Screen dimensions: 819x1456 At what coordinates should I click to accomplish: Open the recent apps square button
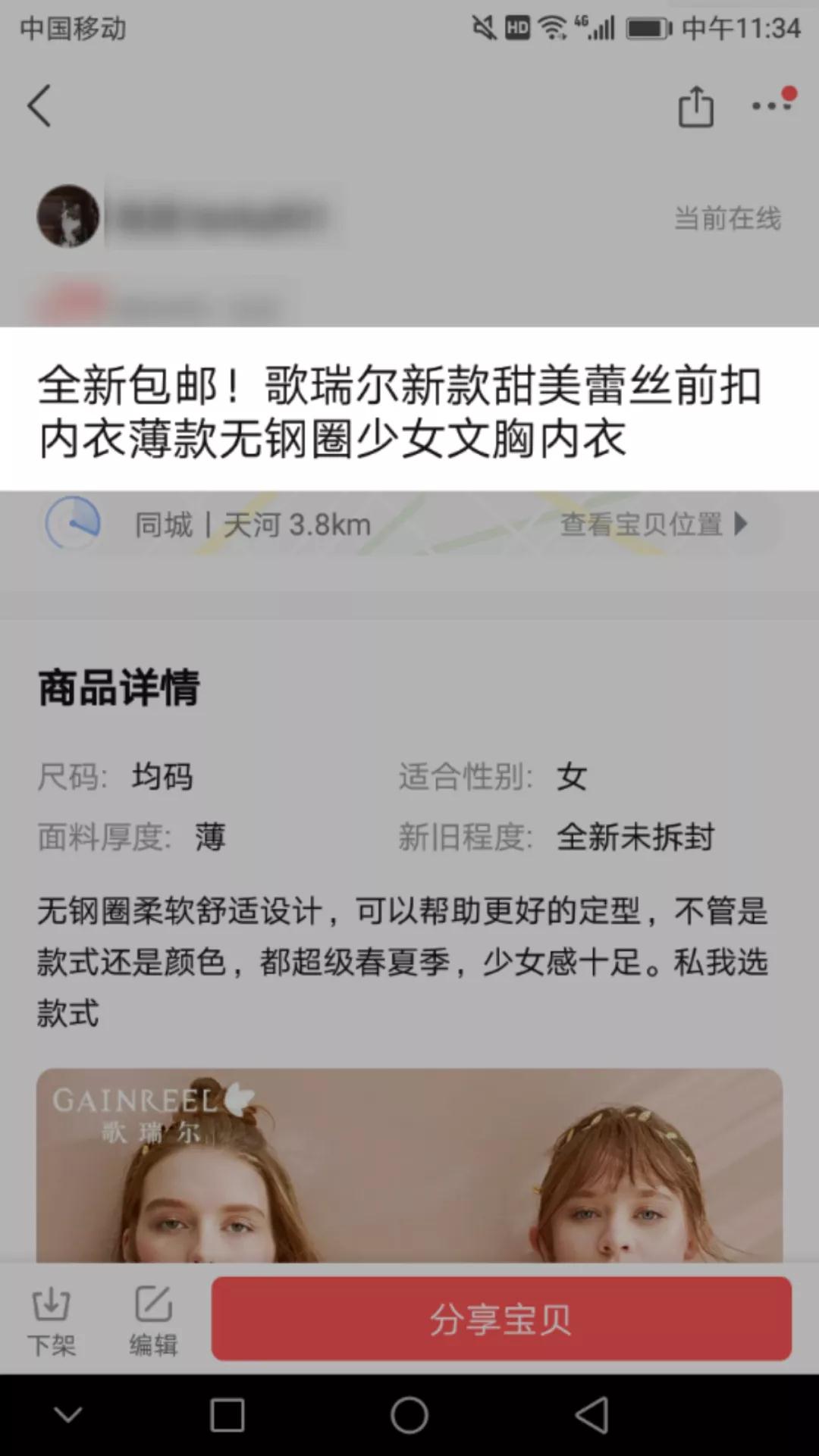pos(227,1414)
